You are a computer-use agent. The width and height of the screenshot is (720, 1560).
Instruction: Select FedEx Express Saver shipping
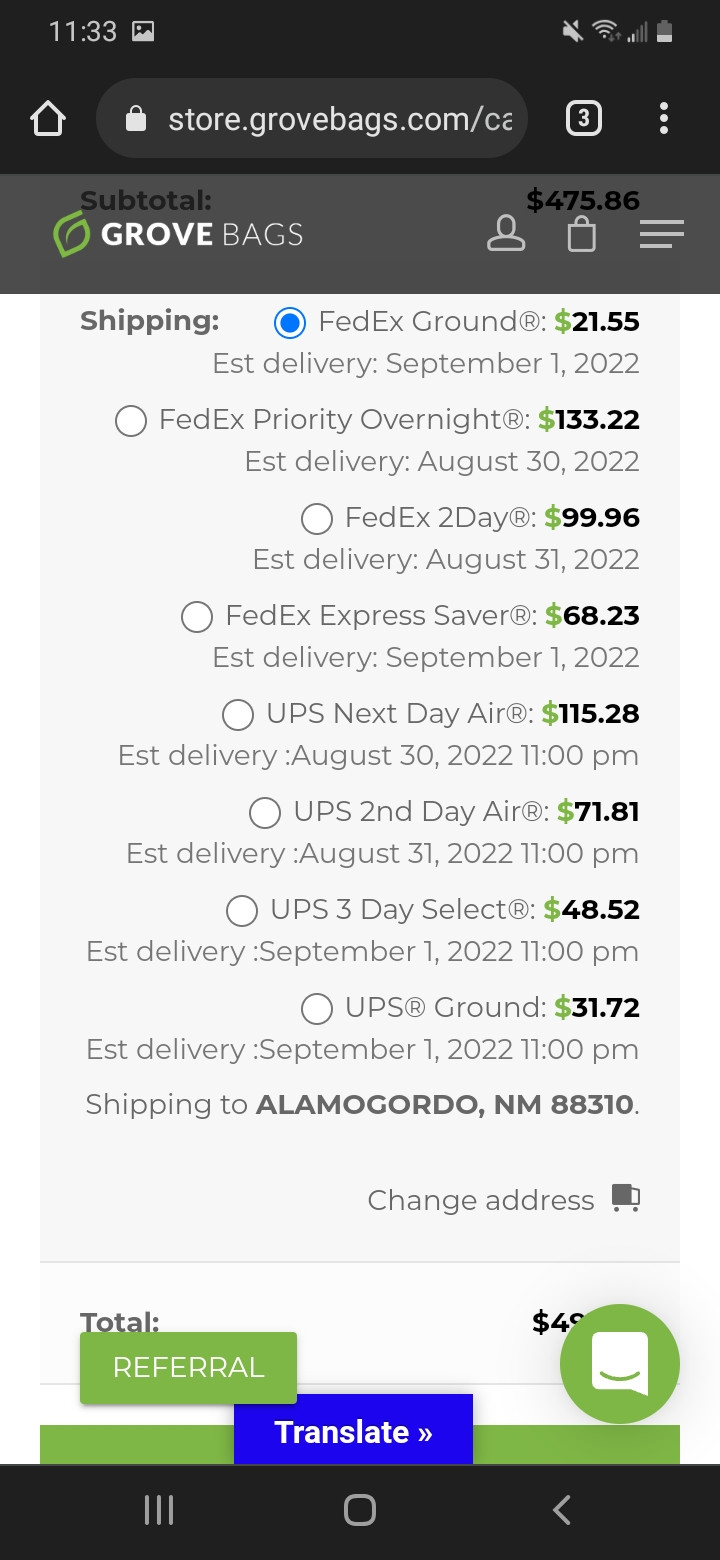[x=197, y=617]
